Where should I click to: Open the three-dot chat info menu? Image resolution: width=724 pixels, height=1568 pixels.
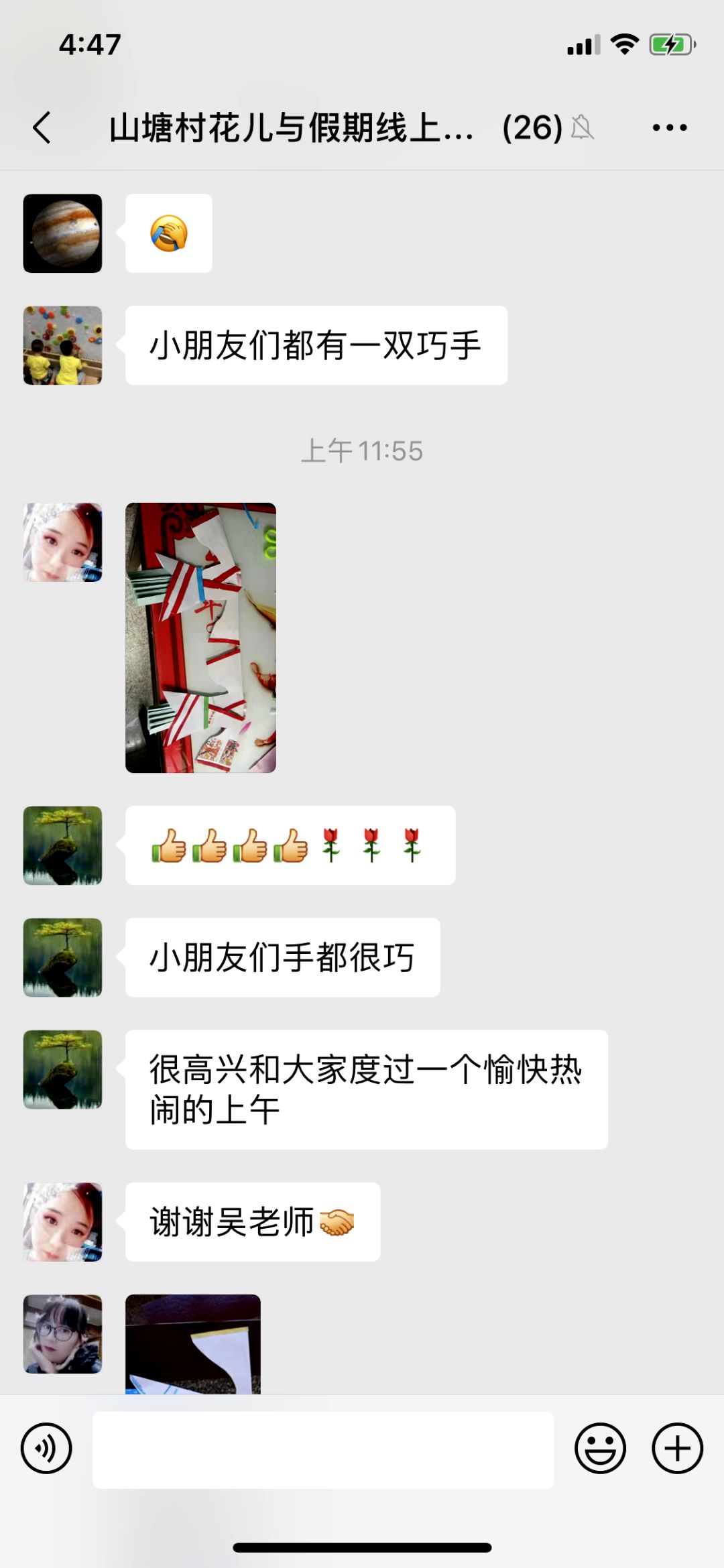(x=670, y=127)
